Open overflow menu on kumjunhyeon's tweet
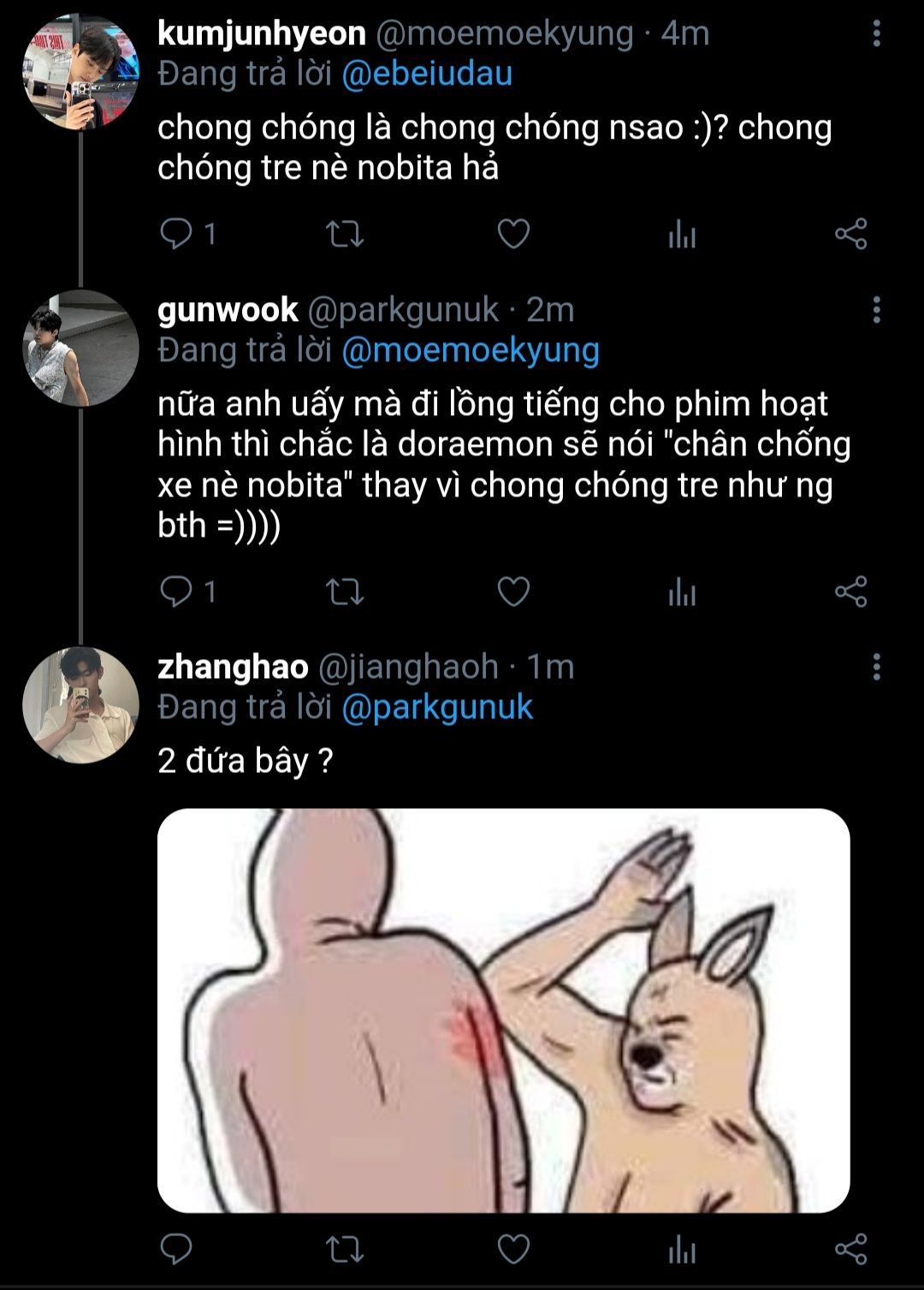The image size is (924, 1290). point(876,33)
